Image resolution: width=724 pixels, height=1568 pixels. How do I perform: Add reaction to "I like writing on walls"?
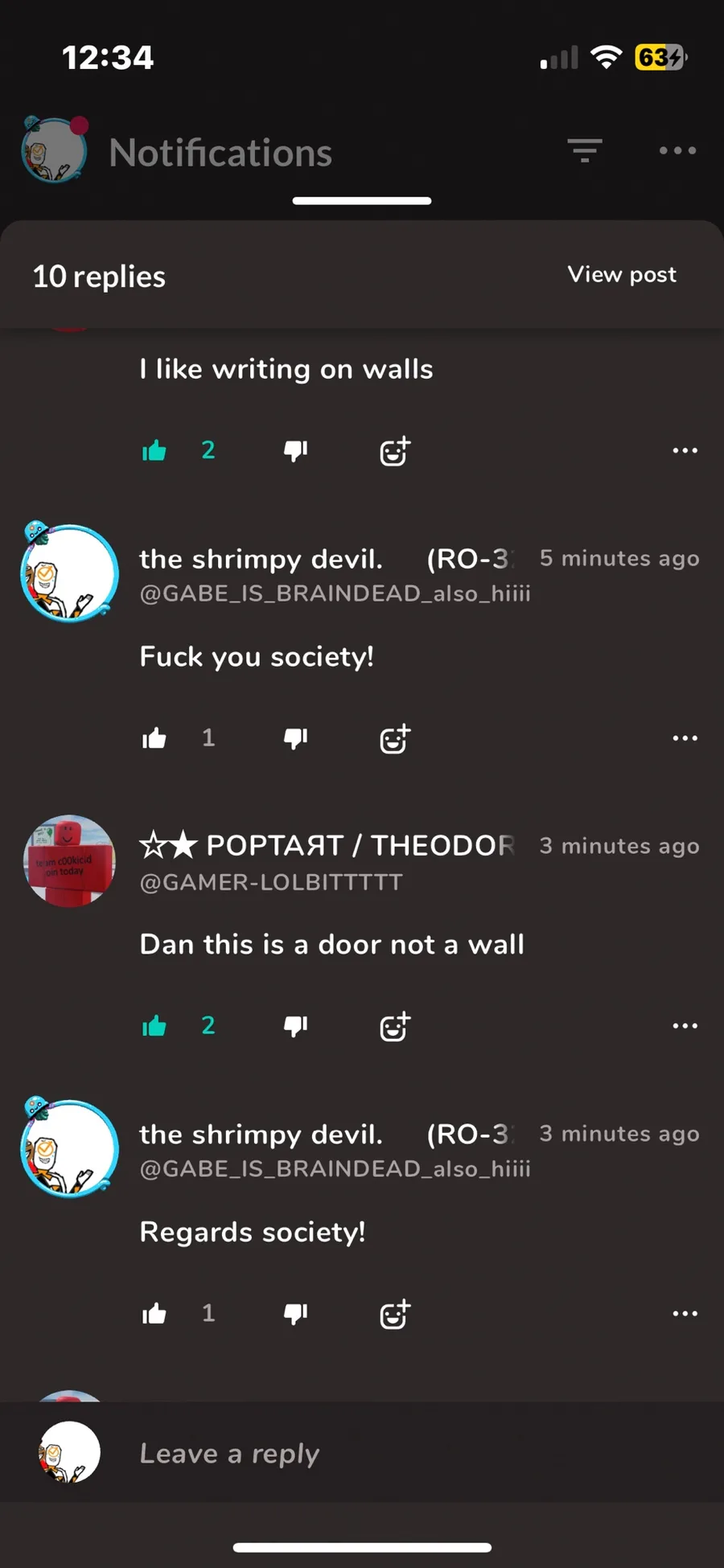point(395,451)
